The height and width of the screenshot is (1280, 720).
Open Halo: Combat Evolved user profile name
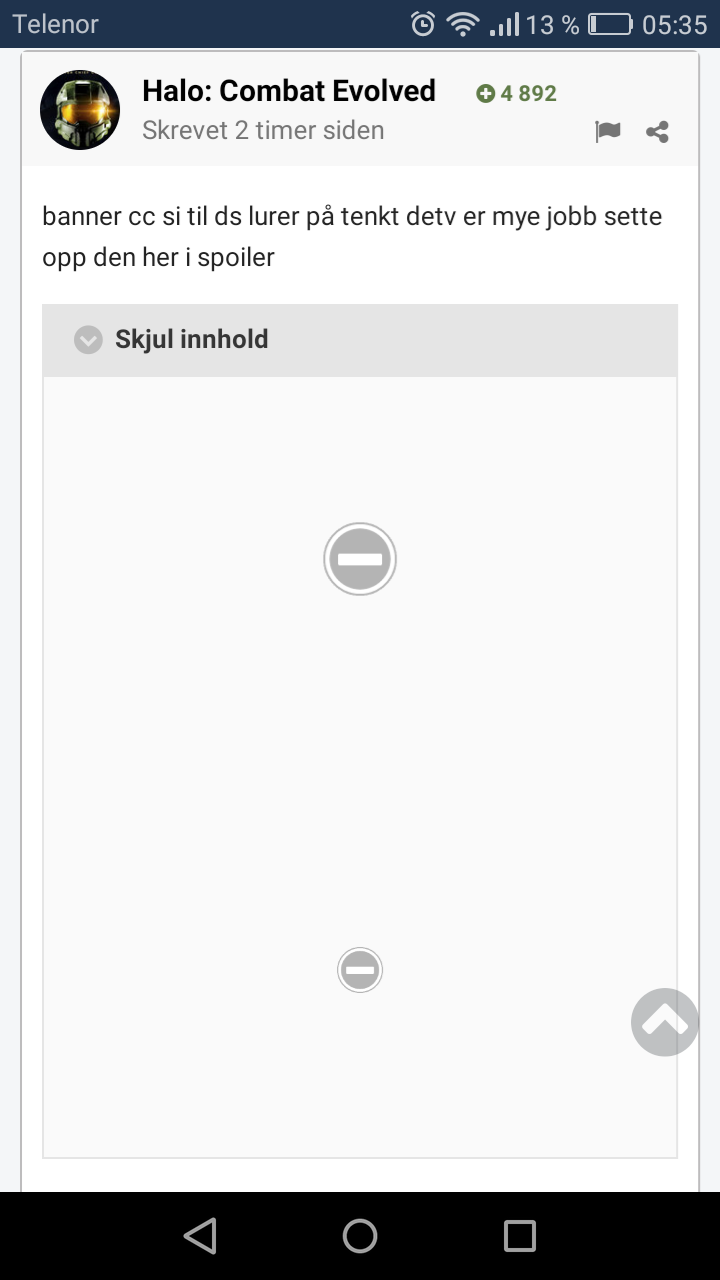tap(289, 91)
